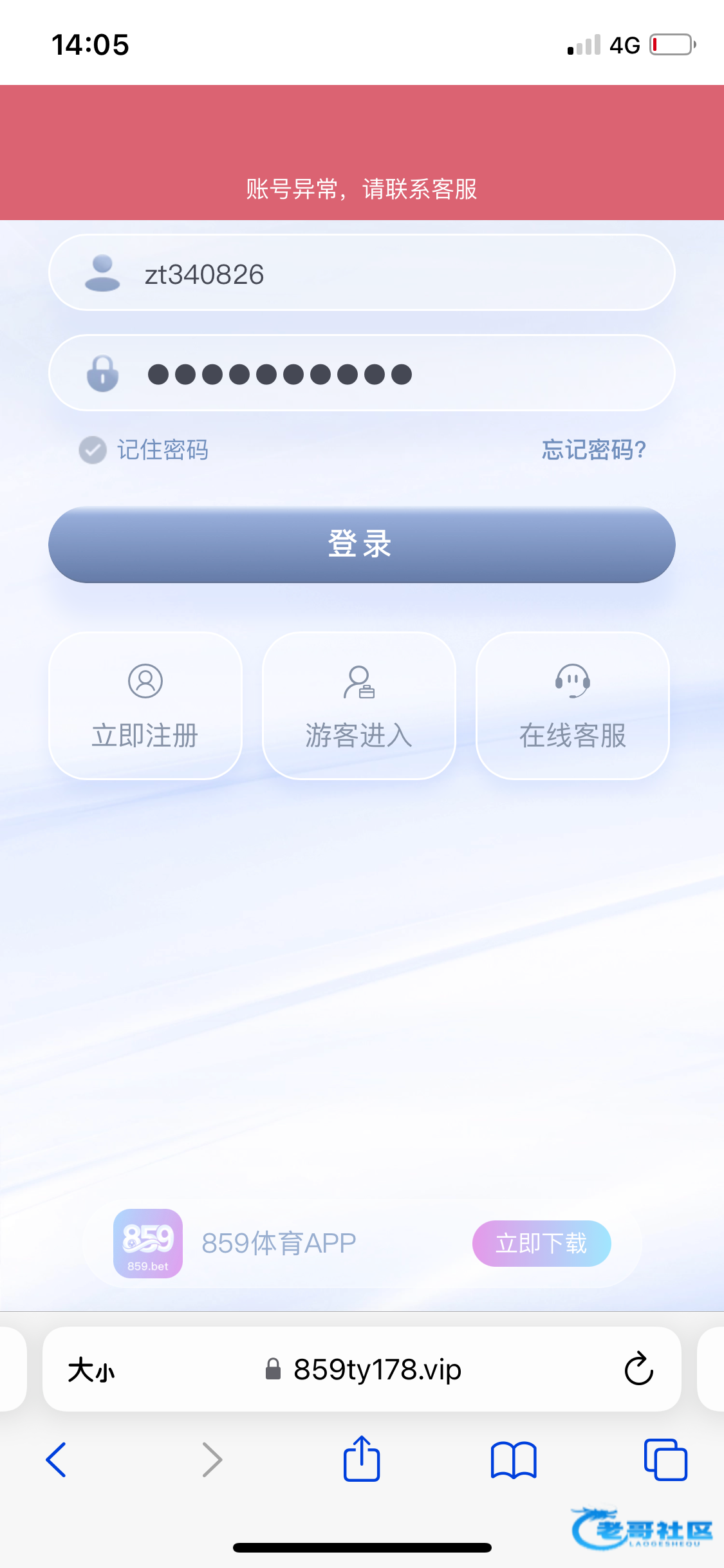Open 立即注册 to register an account

[x=145, y=705]
